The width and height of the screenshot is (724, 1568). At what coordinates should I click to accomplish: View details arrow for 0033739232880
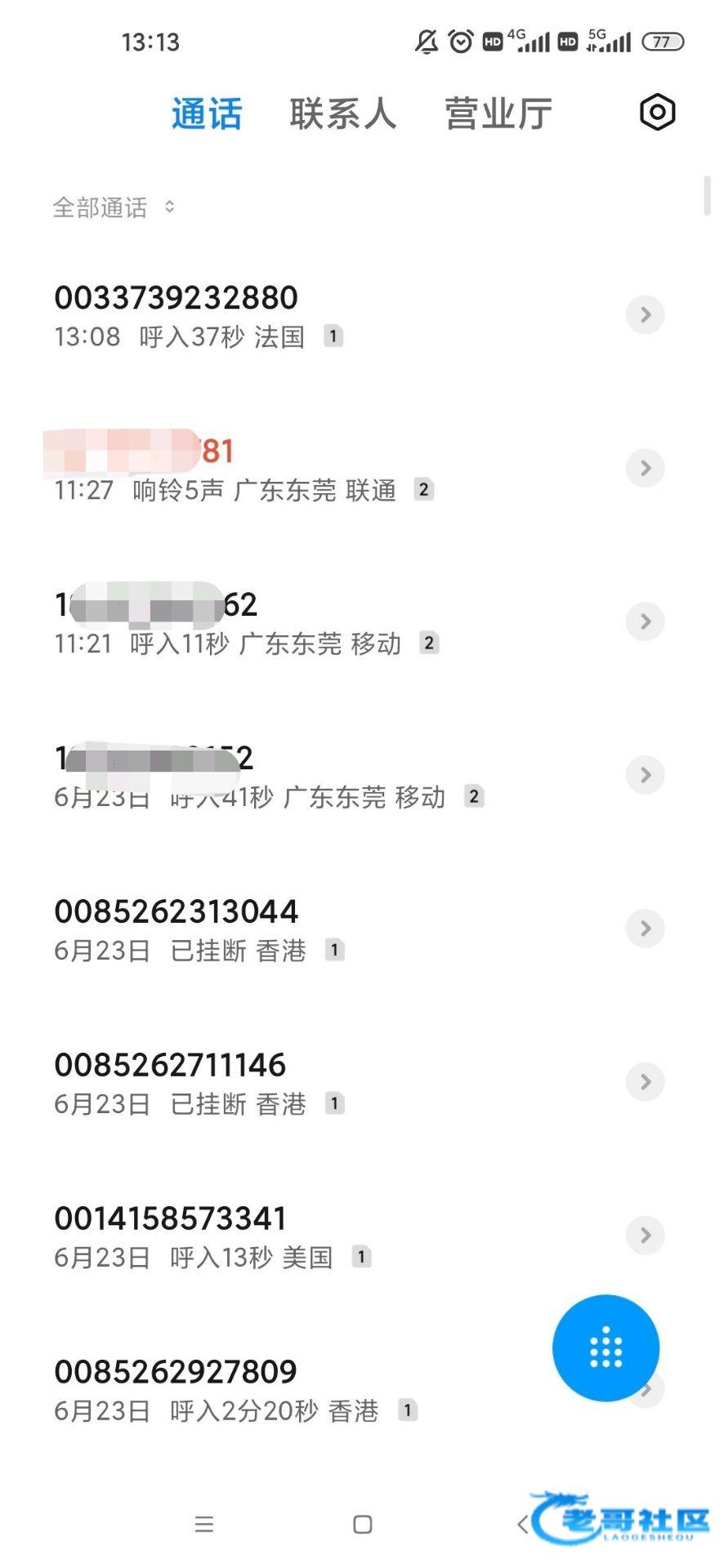[645, 314]
